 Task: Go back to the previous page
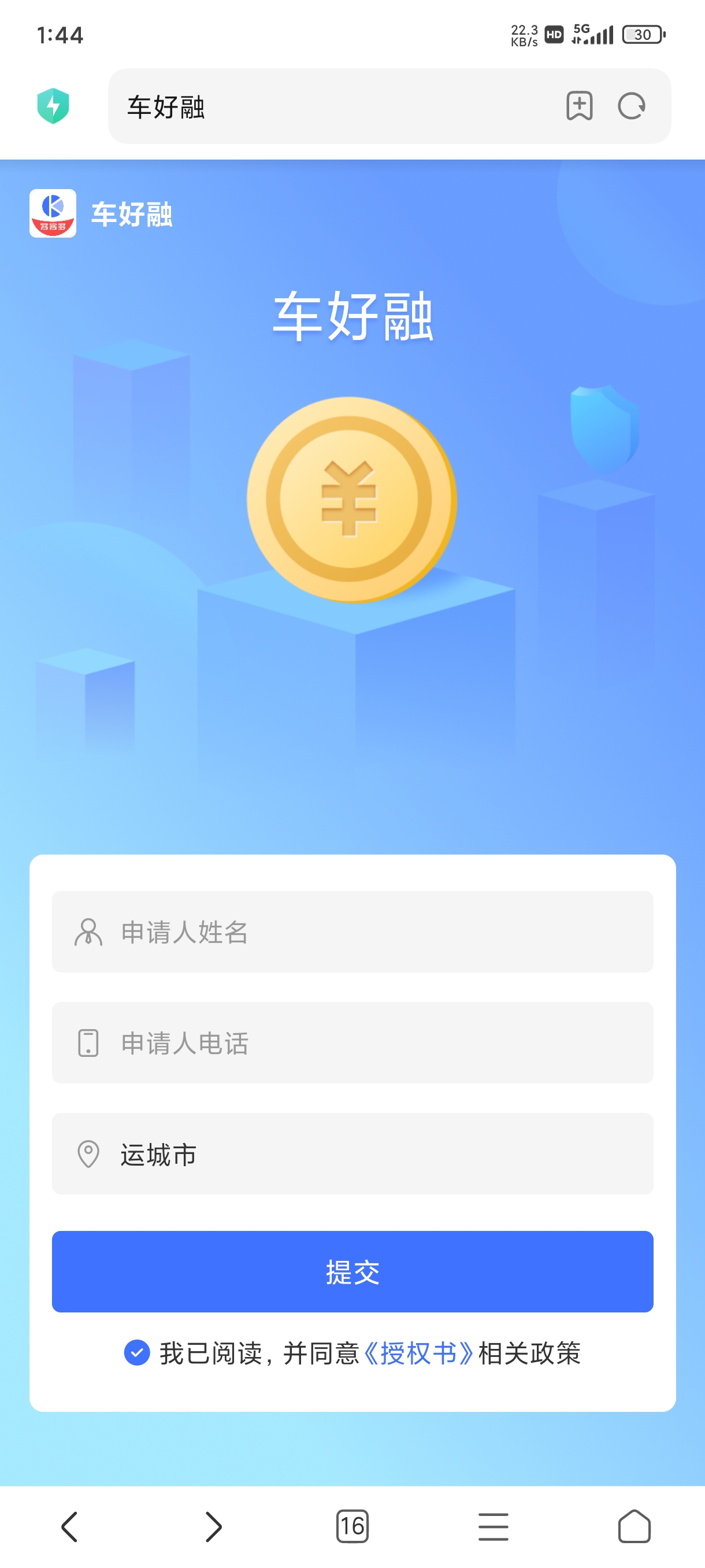[70, 1526]
